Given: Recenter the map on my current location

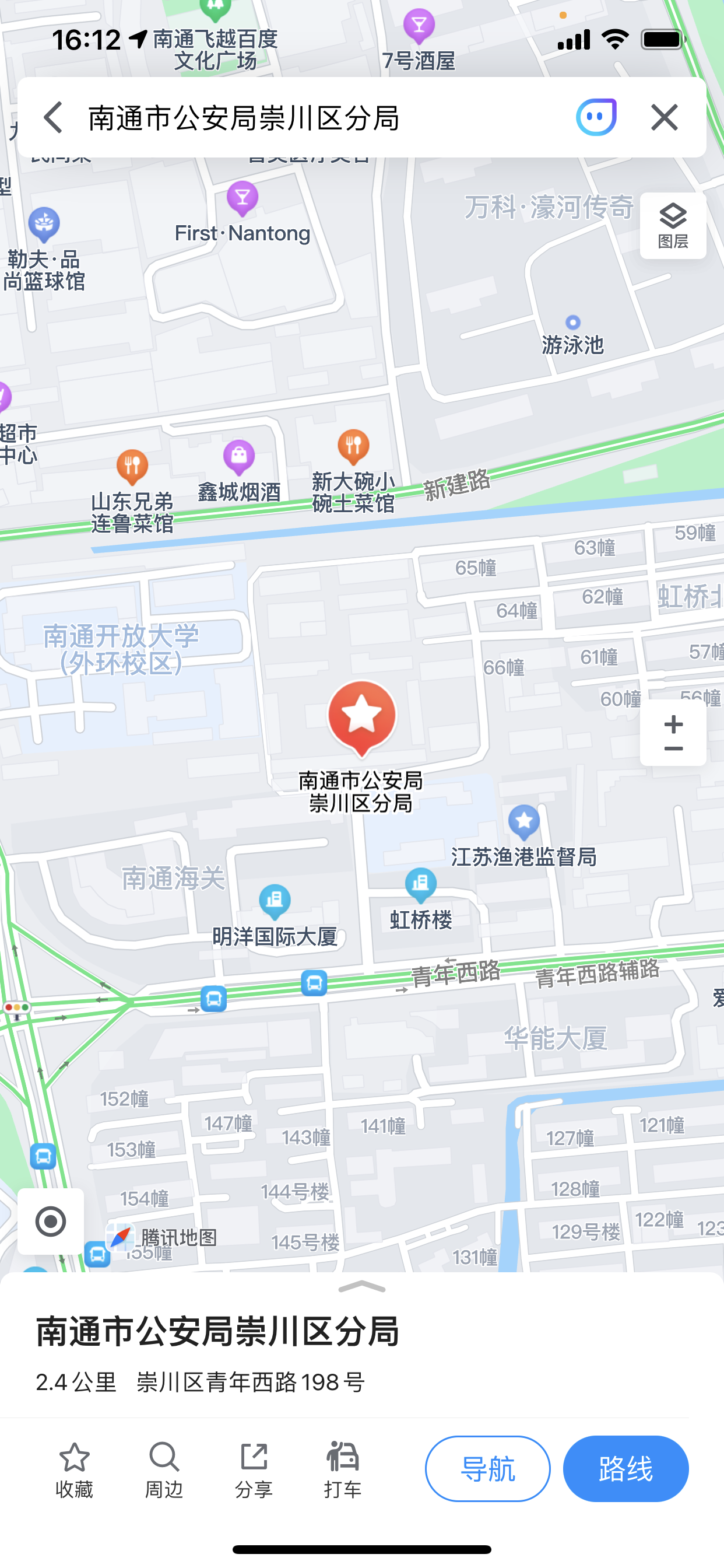Looking at the screenshot, I should (51, 1220).
